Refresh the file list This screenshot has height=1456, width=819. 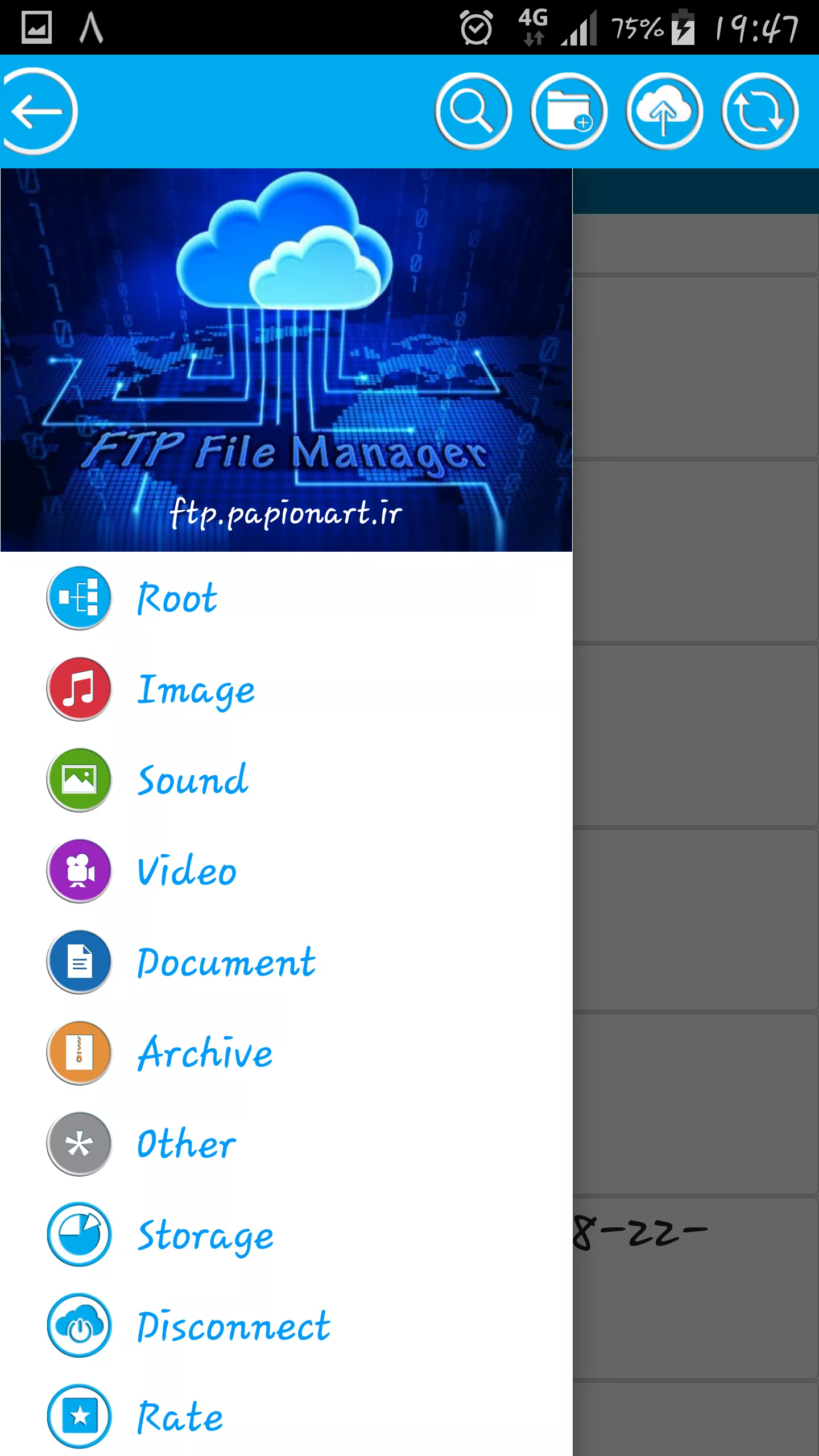point(760,111)
